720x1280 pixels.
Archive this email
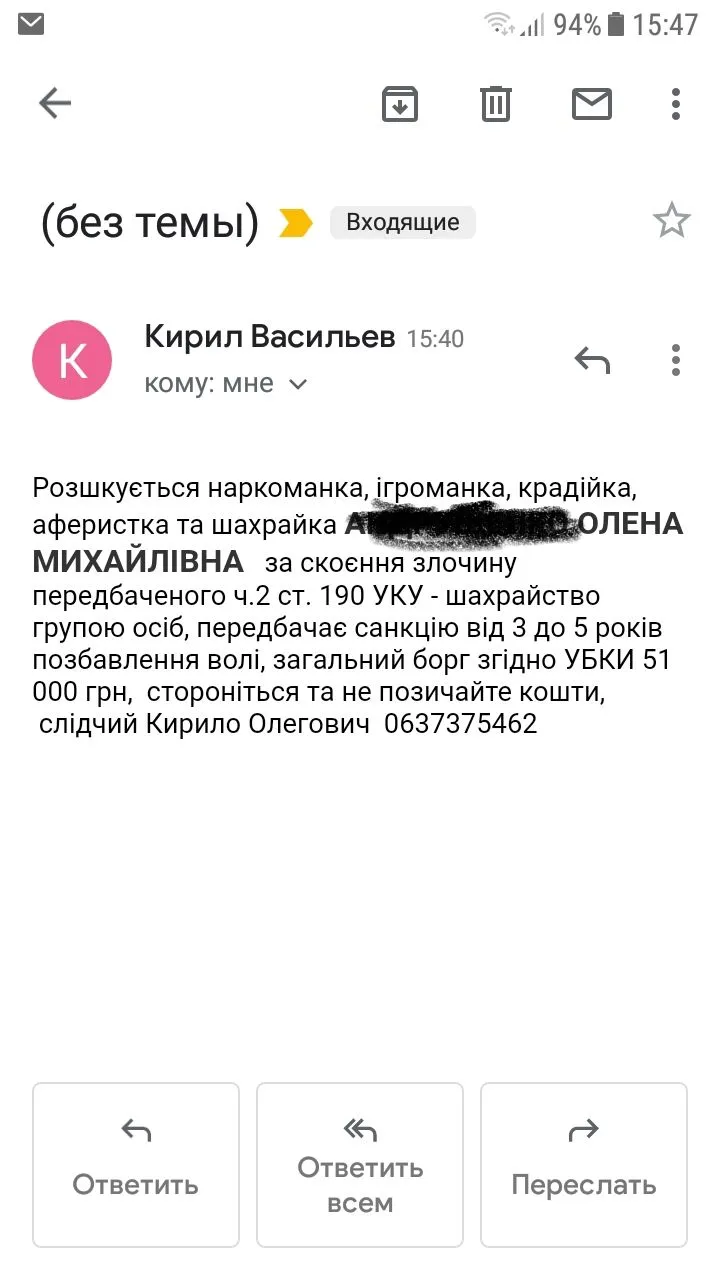click(x=400, y=103)
